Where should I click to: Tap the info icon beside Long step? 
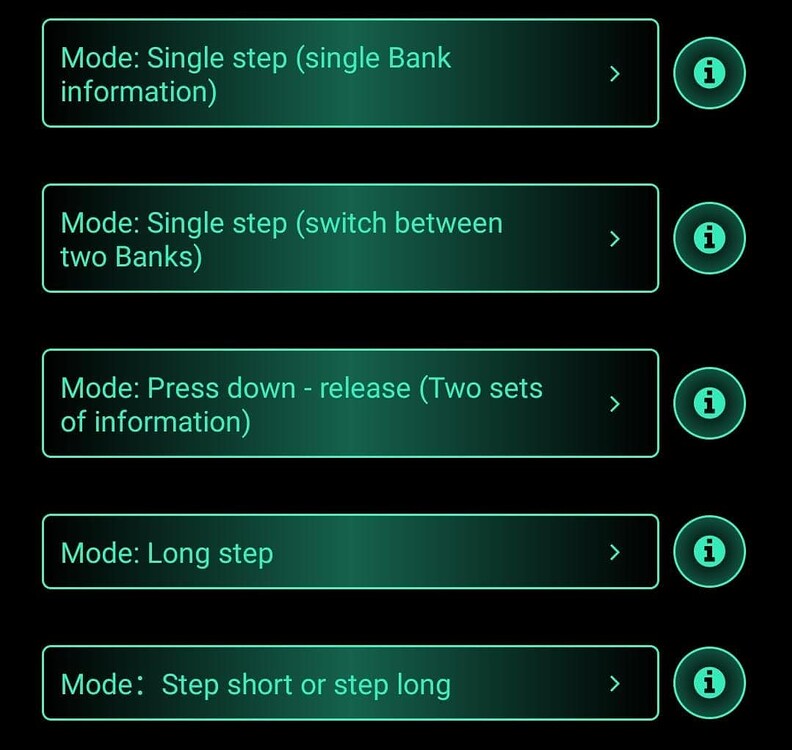(x=710, y=551)
